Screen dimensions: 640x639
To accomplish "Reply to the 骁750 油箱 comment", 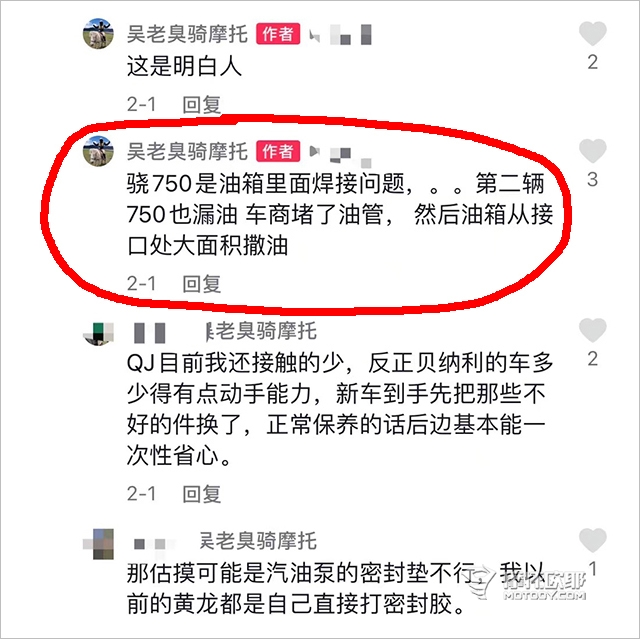I will click(x=201, y=284).
